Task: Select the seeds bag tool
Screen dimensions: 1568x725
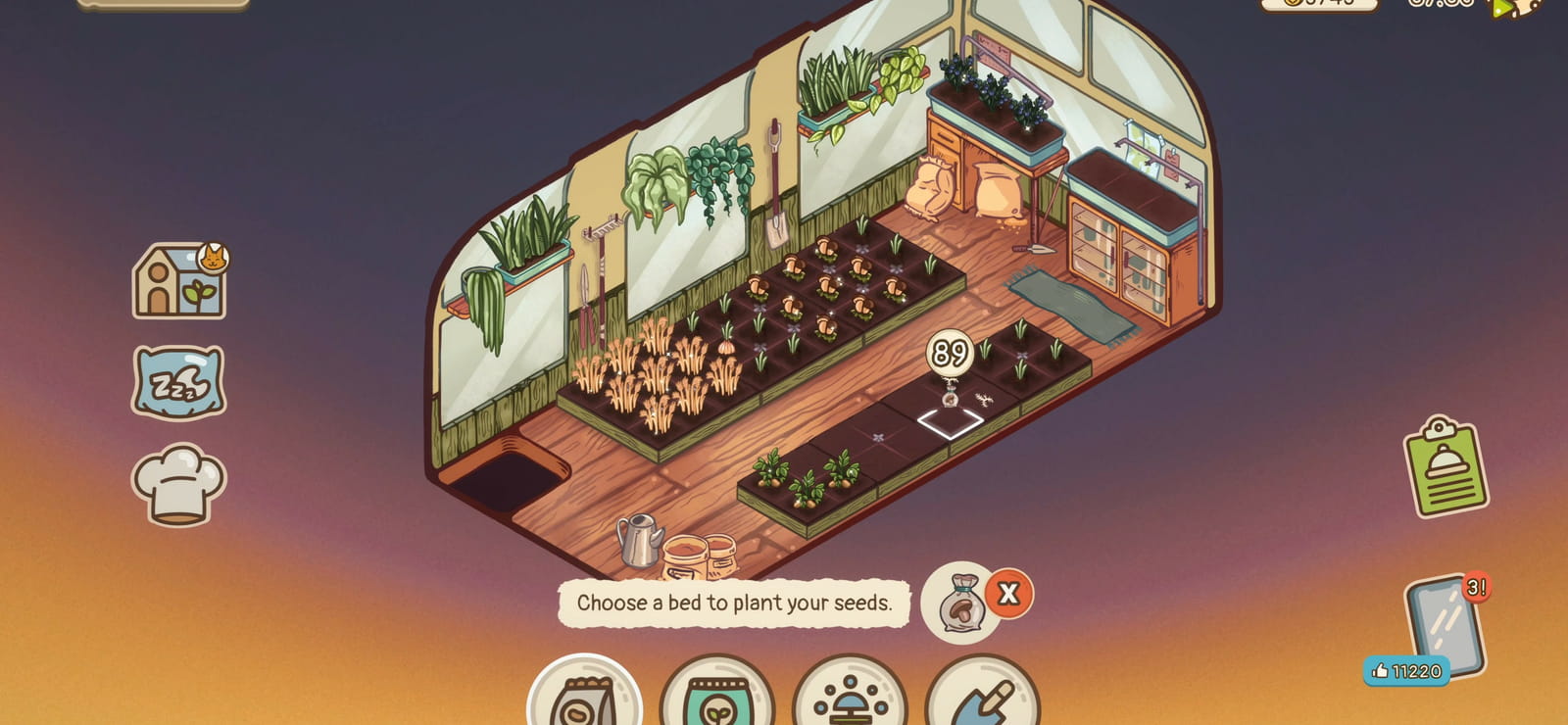Action: [585, 692]
